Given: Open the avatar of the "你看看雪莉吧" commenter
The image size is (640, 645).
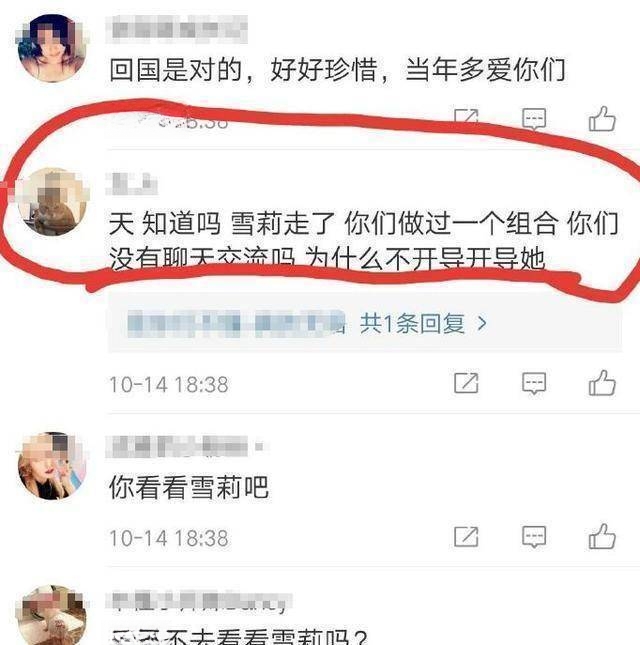Looking at the screenshot, I should (x=52, y=466).
